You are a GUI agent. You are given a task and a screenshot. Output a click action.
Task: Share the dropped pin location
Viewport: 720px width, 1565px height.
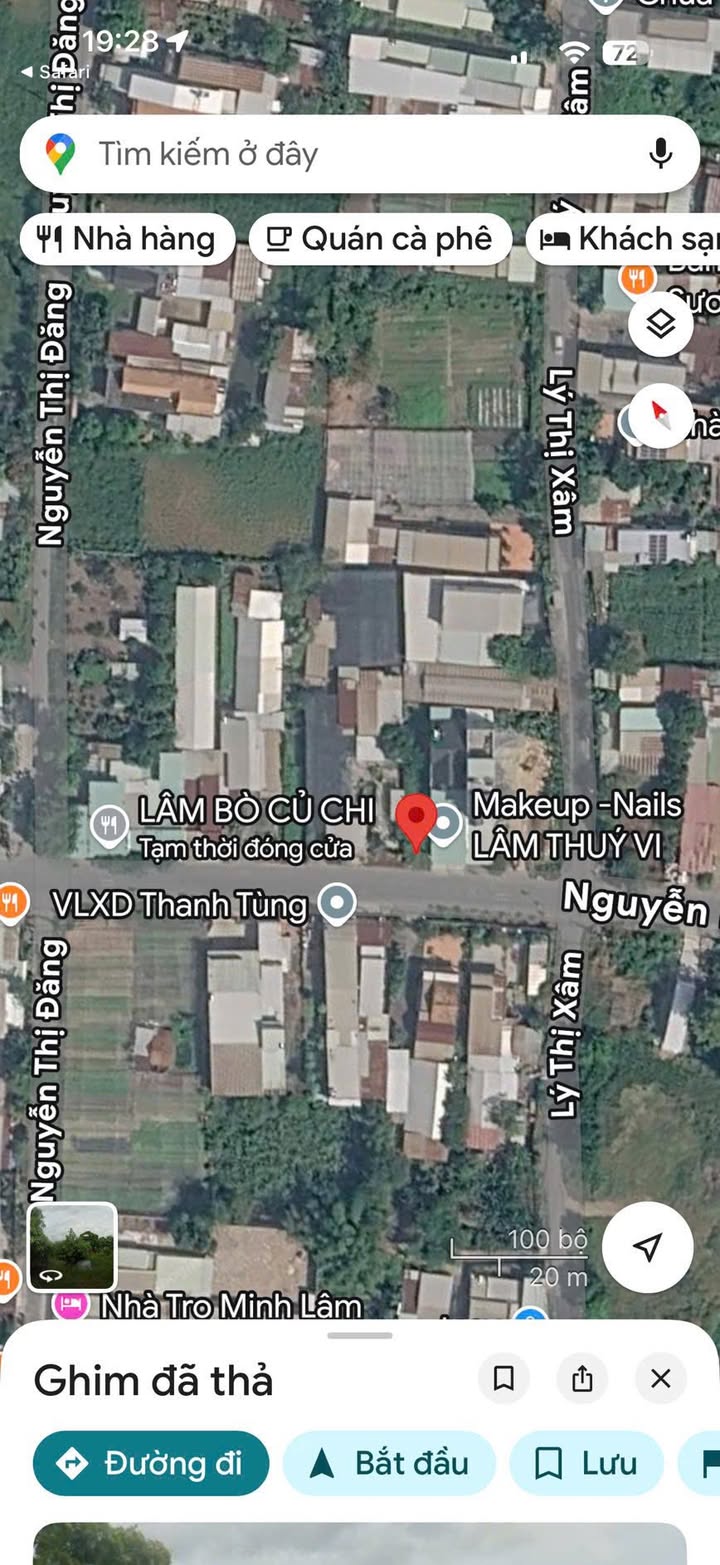tap(582, 1379)
